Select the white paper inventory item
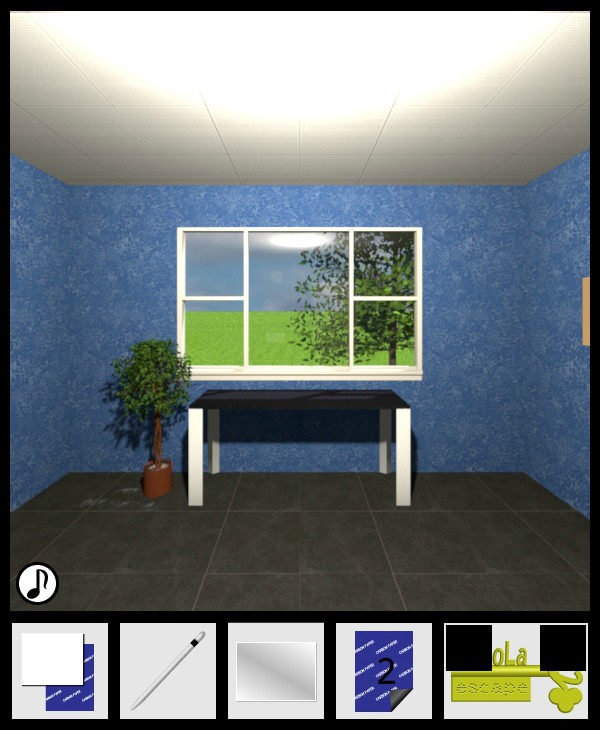 pos(59,670)
